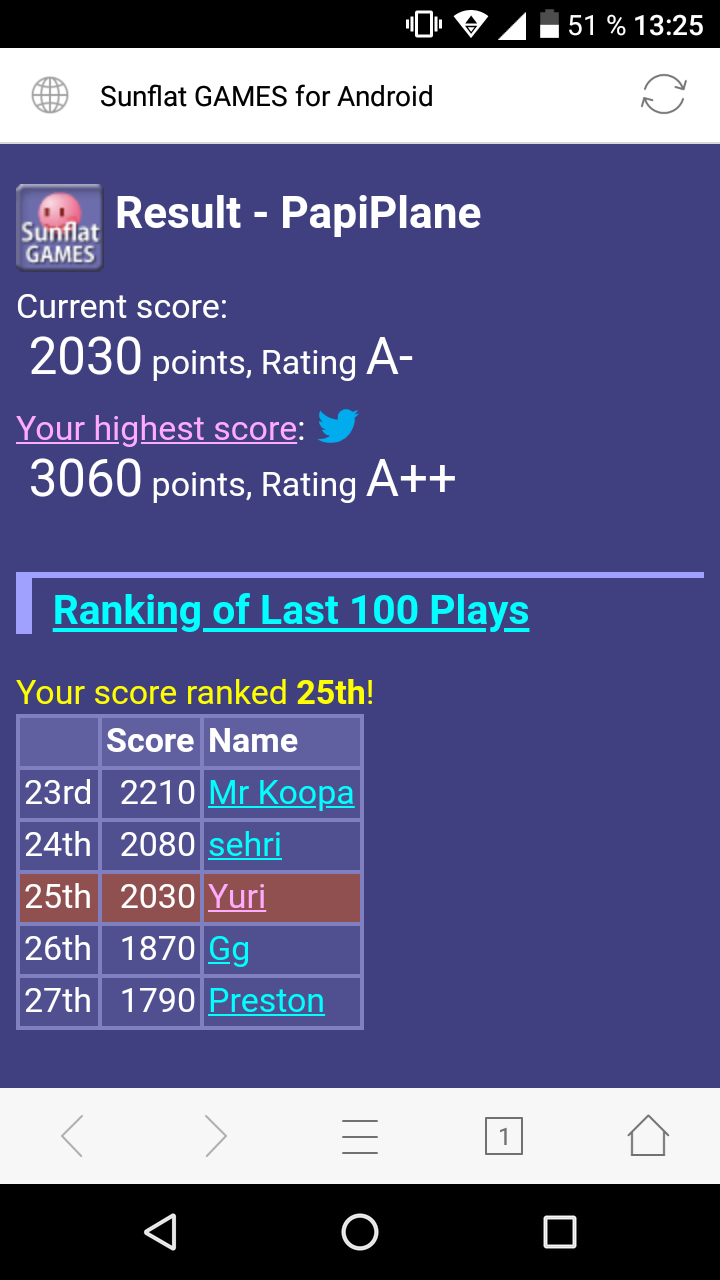Screen dimensions: 720x1280
Task: Open Preston's player link
Action: click(266, 1001)
